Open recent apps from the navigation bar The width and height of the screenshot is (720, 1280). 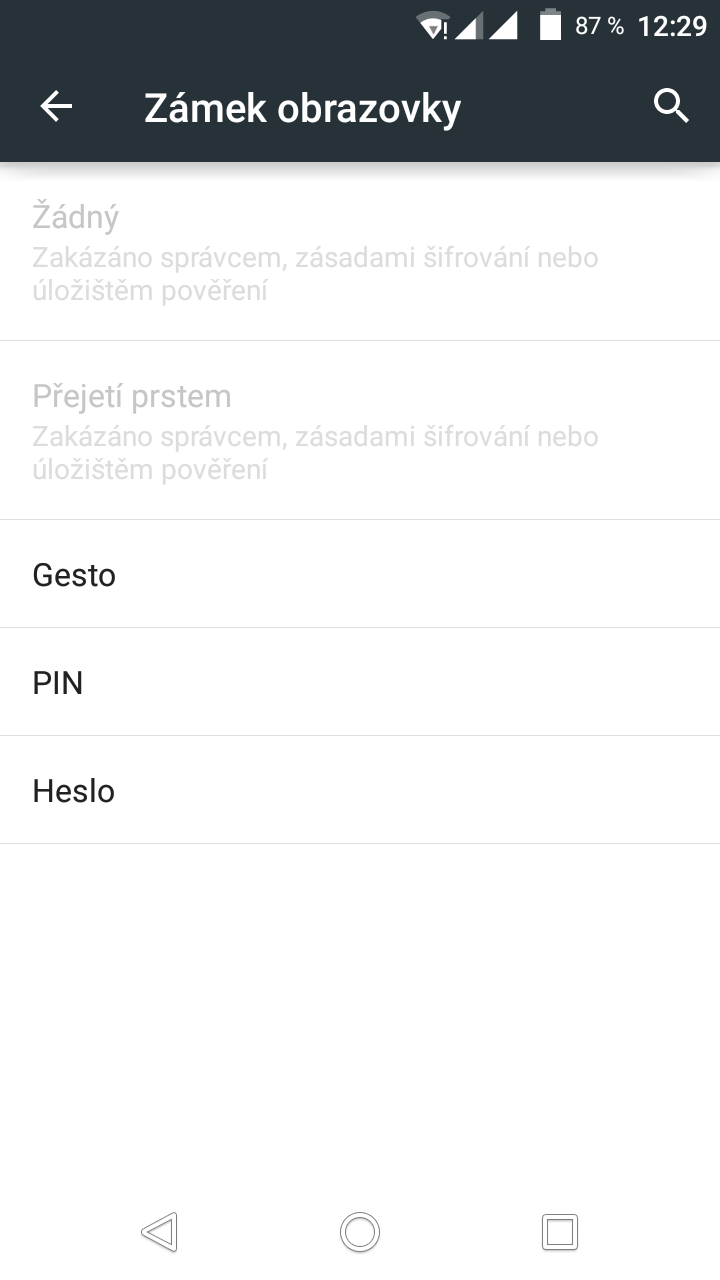coord(559,1231)
